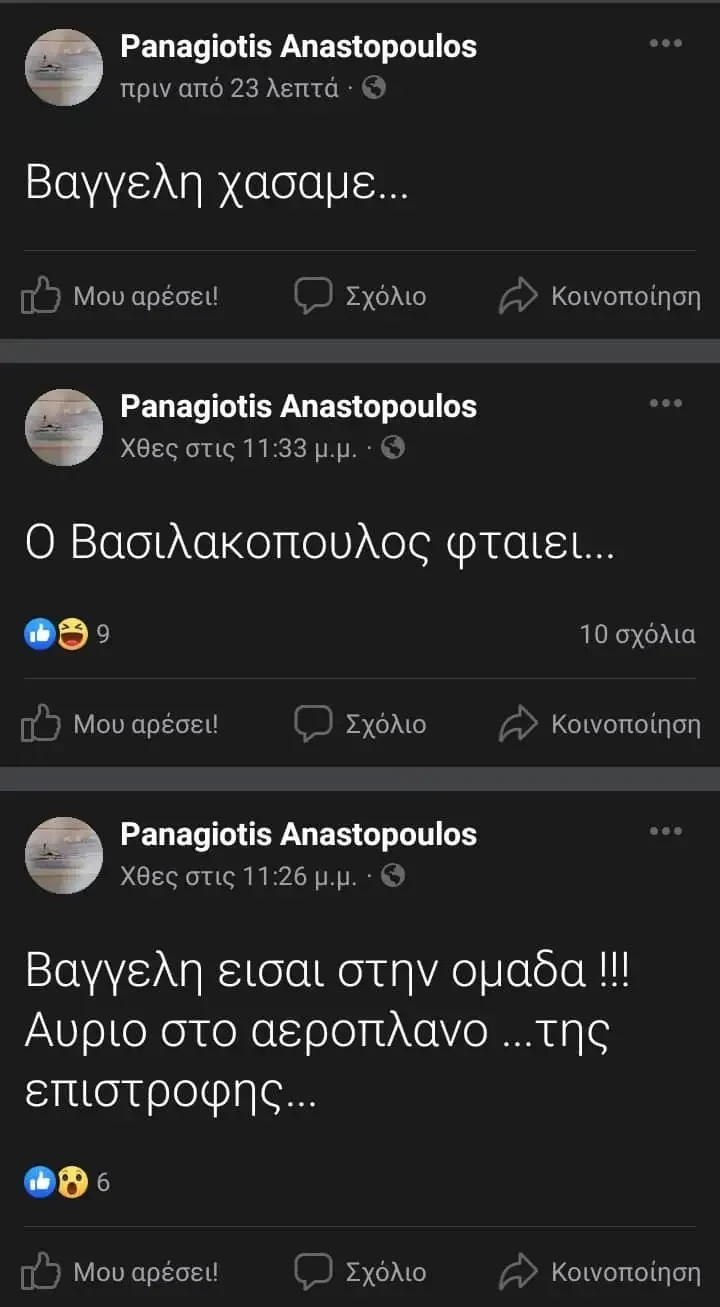Click the profile picture on the bottom post

(63, 855)
